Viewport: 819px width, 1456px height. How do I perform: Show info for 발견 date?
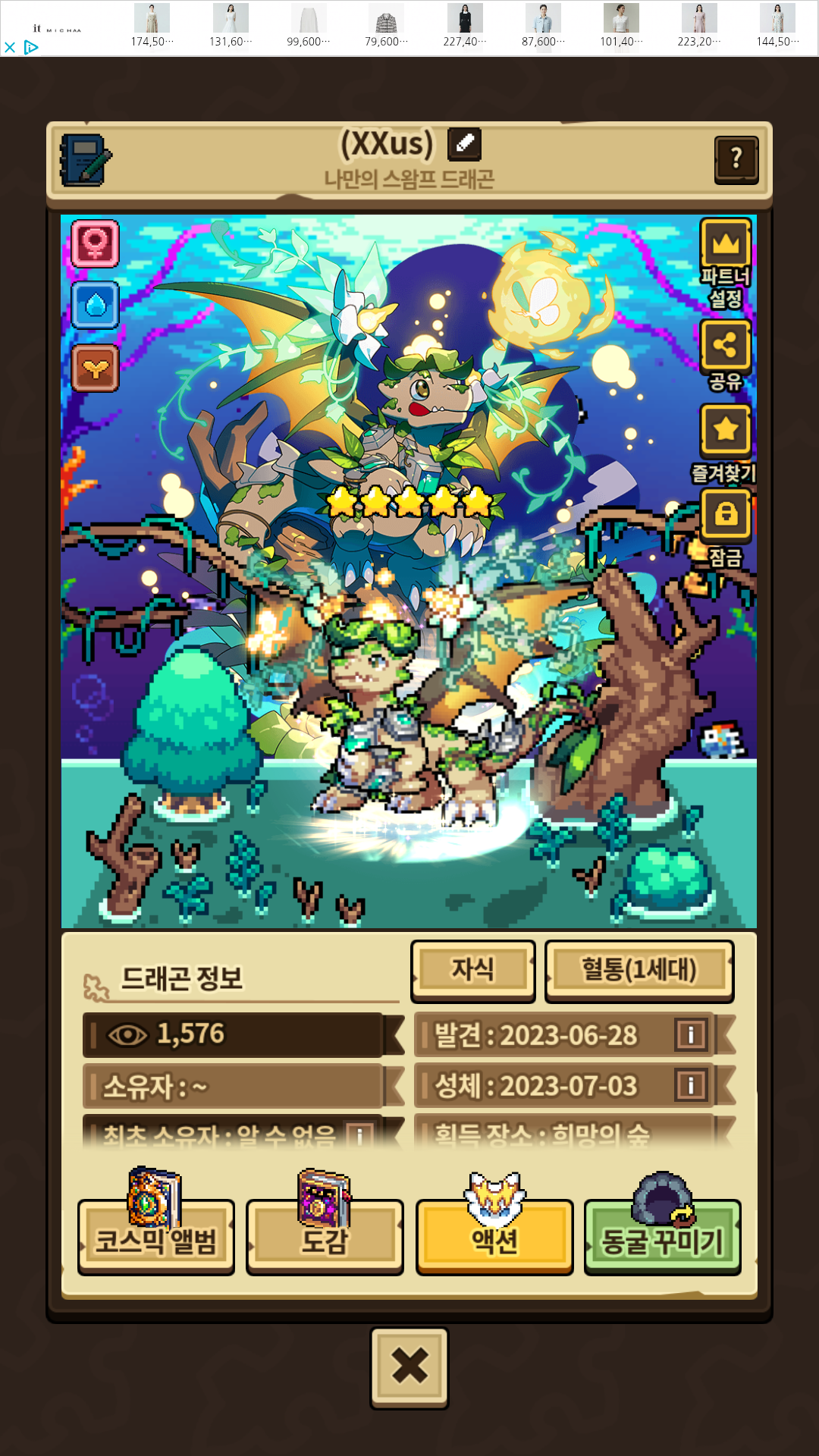click(x=690, y=1034)
